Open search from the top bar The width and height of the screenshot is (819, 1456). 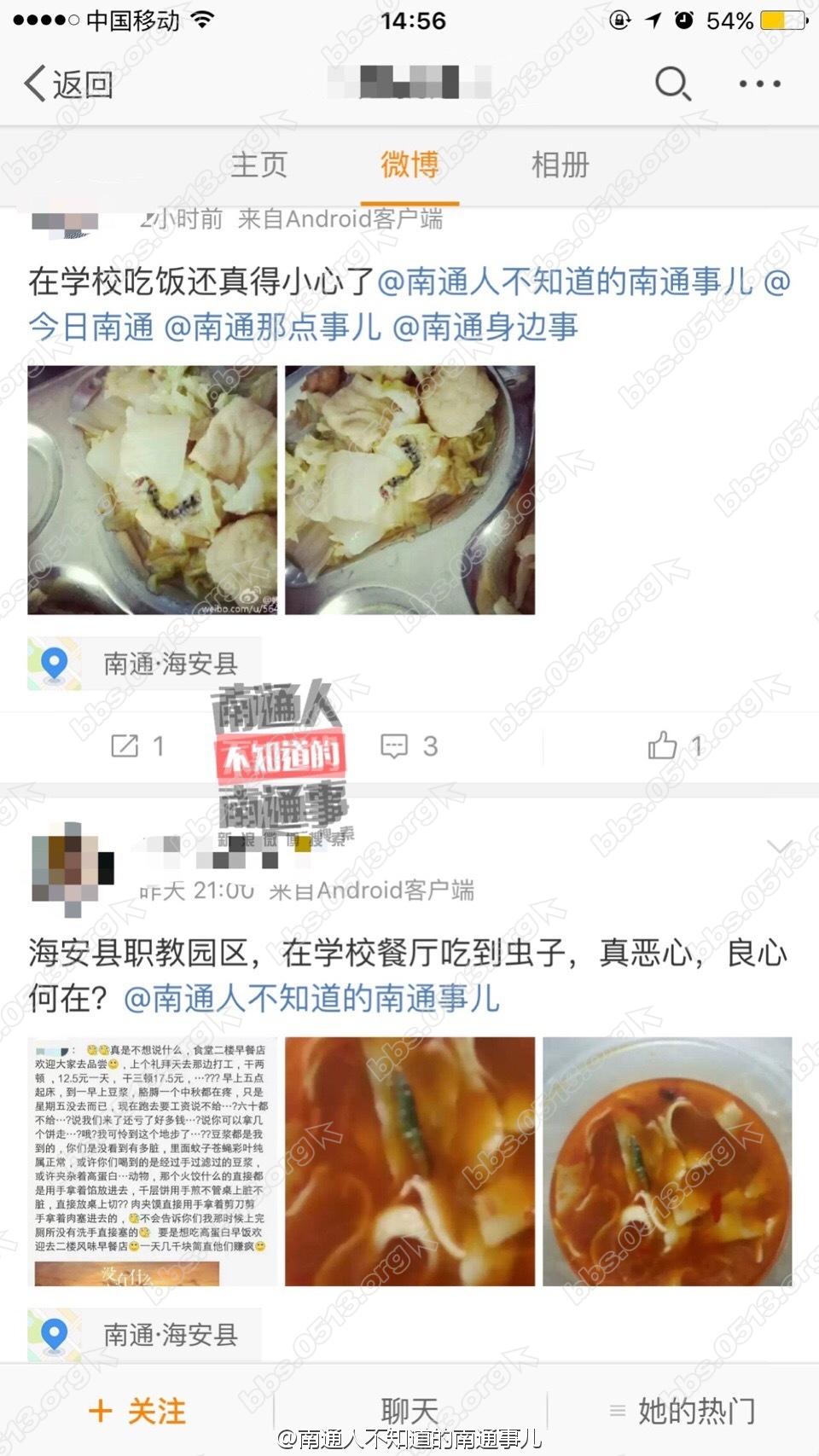pos(671,84)
